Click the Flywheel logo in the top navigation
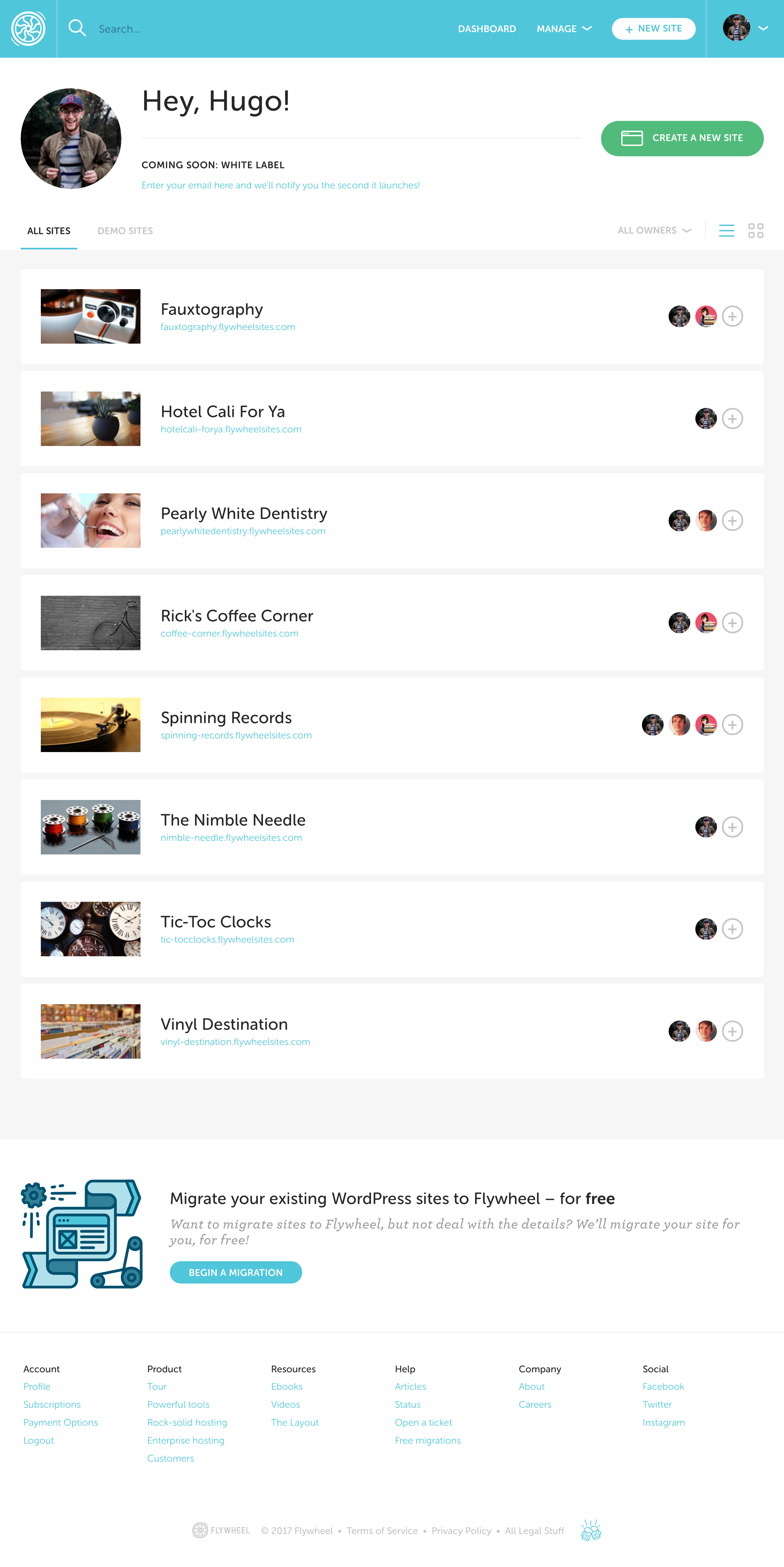The image size is (784, 1567). [28, 28]
